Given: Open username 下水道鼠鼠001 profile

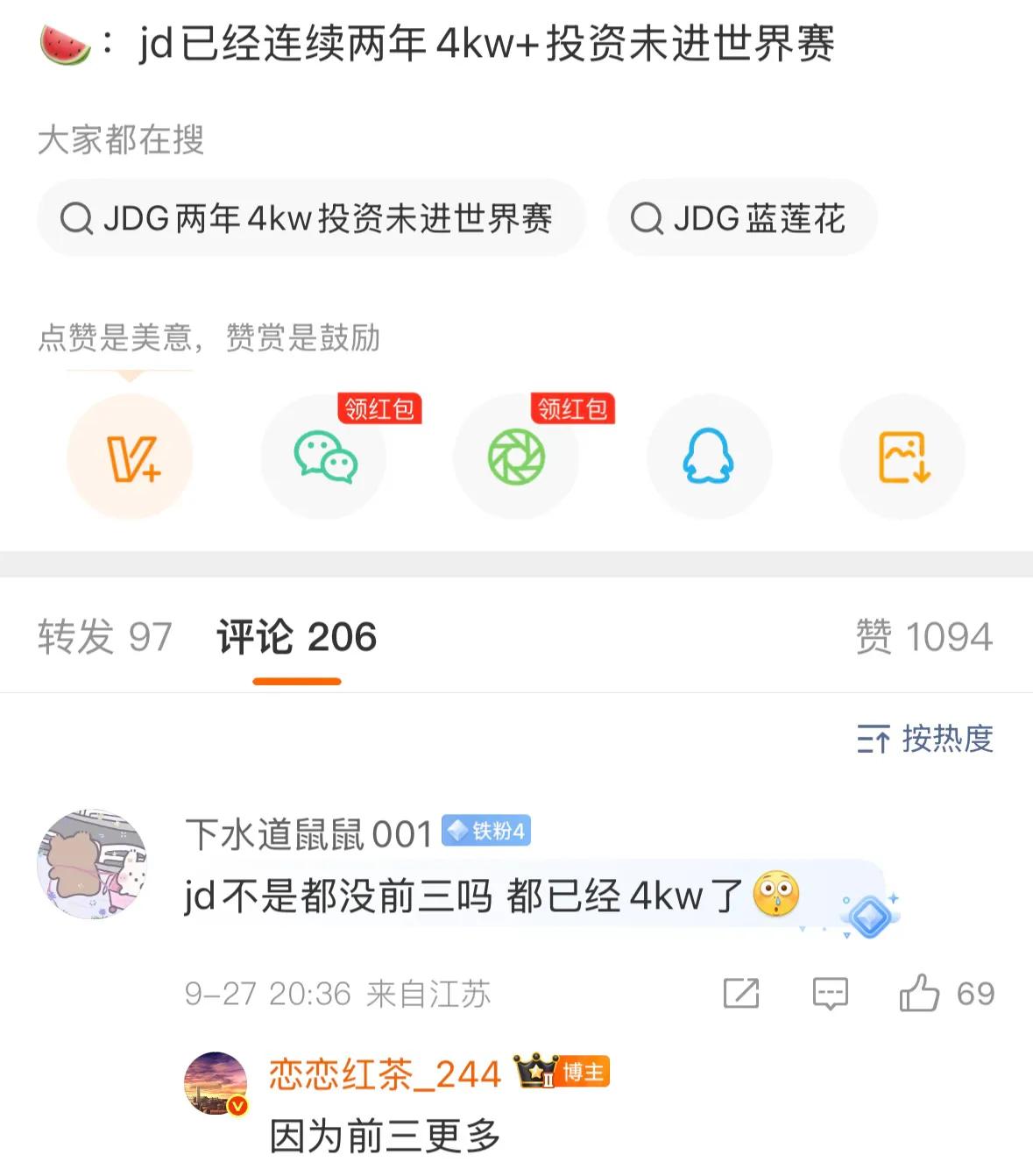Looking at the screenshot, I should (308, 834).
